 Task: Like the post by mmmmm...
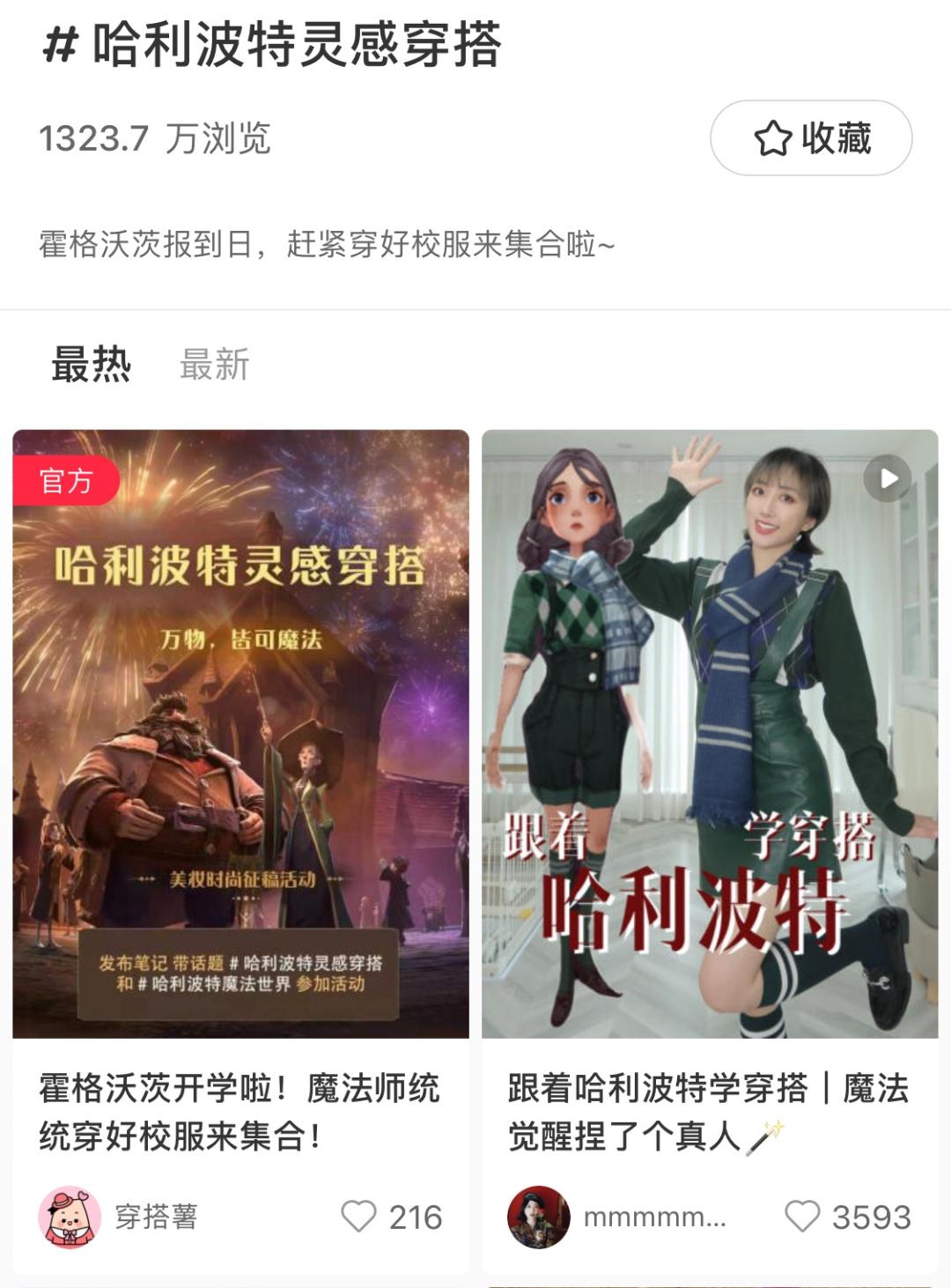[802, 1217]
